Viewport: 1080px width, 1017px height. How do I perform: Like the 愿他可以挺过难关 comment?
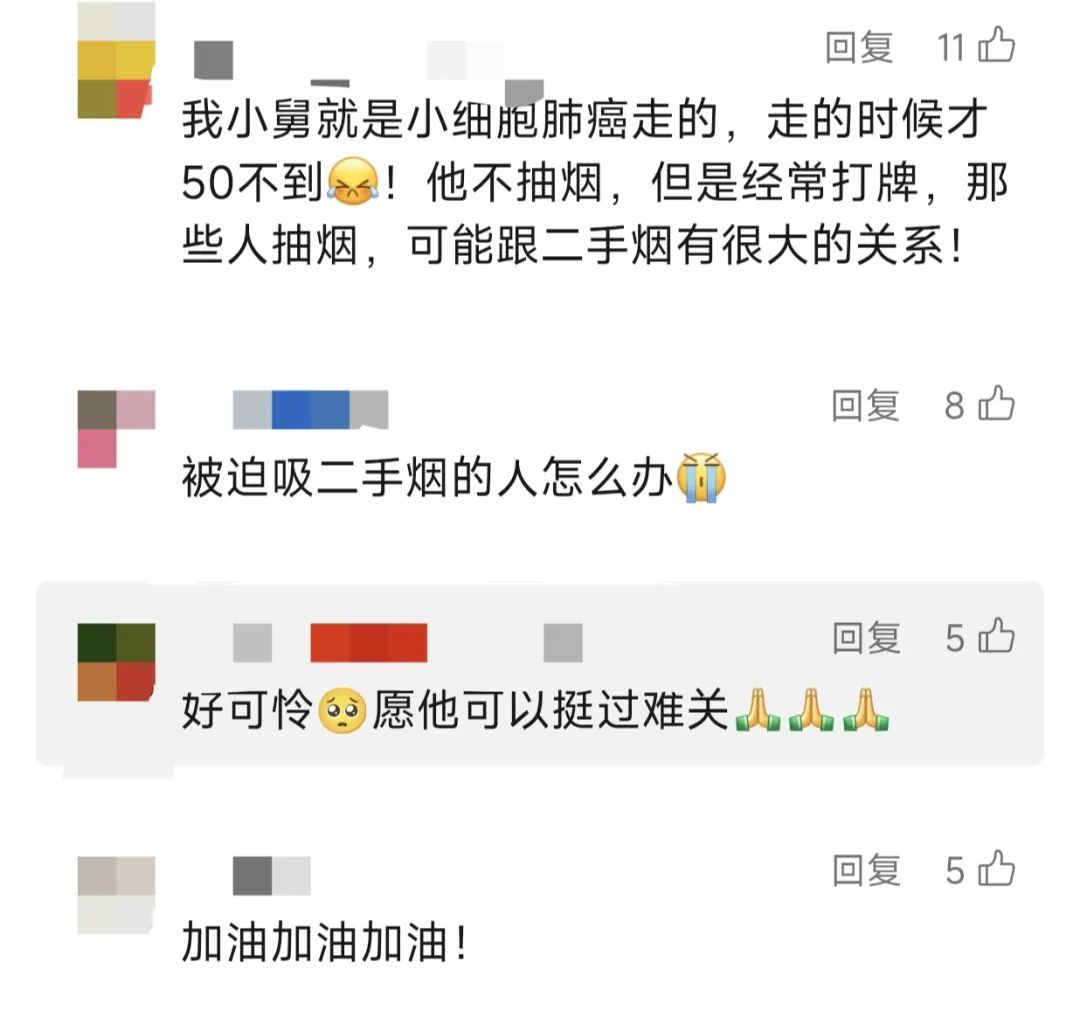pos(996,637)
